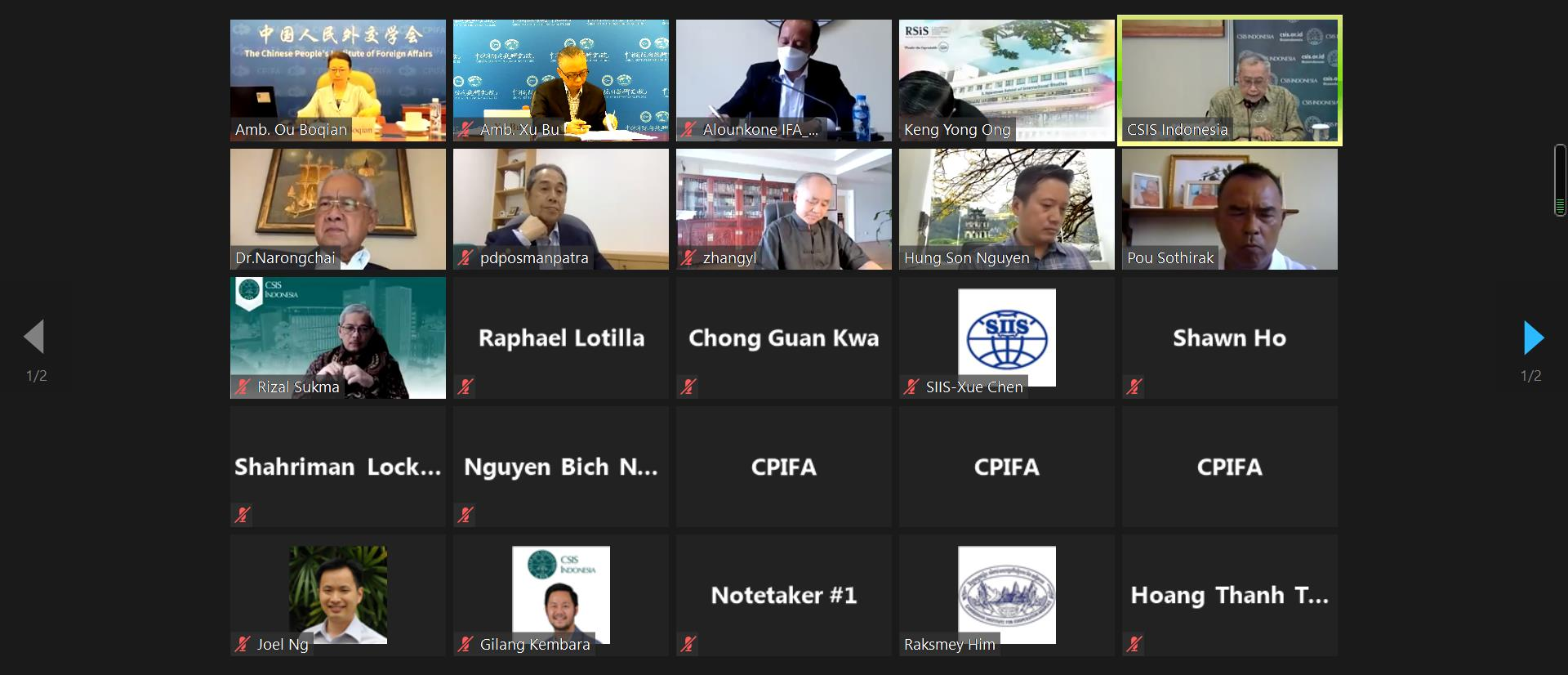This screenshot has height=675, width=1568.
Task: Select Amb. Ou Boqian's video tile
Action: click(337, 80)
